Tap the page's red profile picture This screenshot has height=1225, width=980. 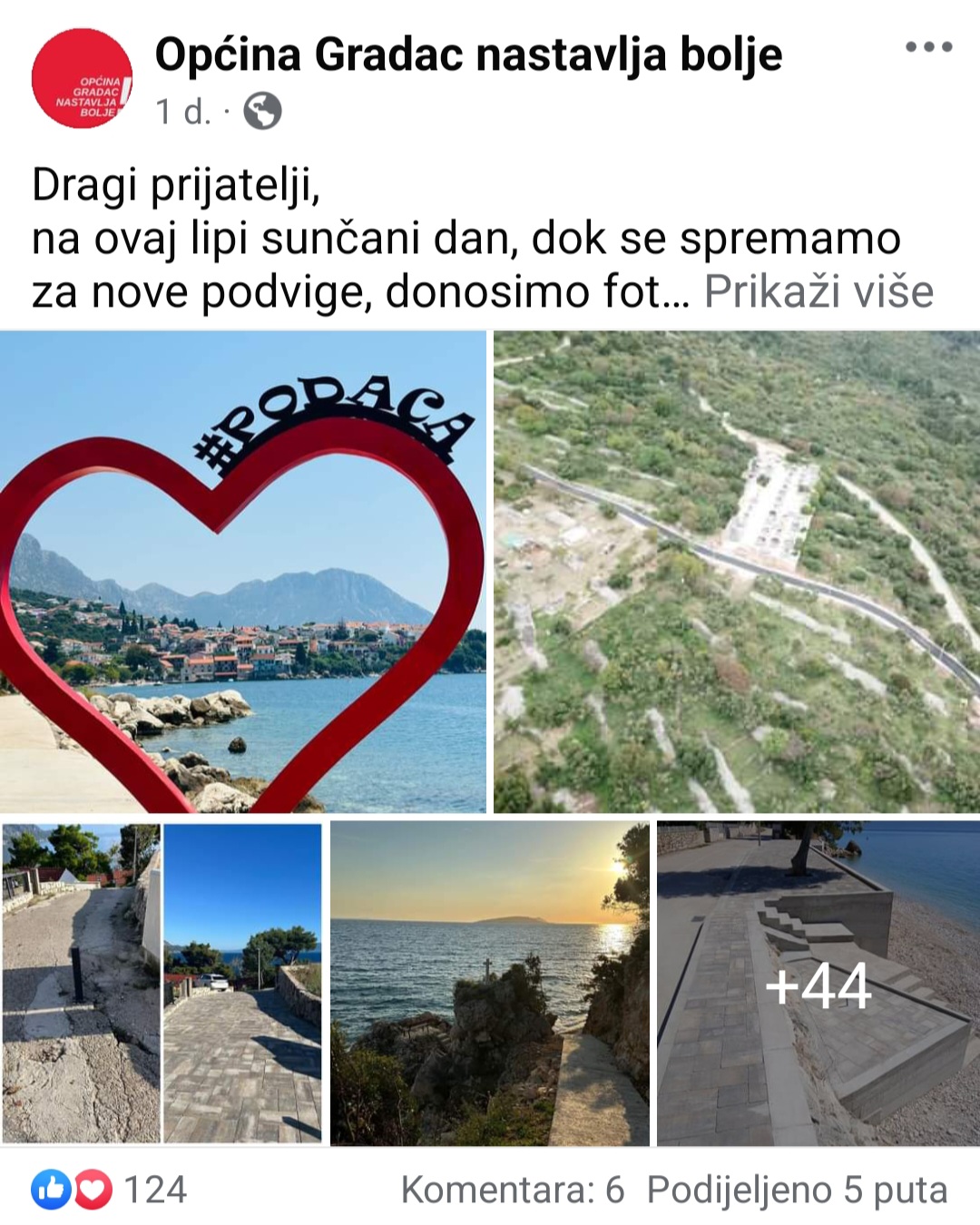click(82, 79)
